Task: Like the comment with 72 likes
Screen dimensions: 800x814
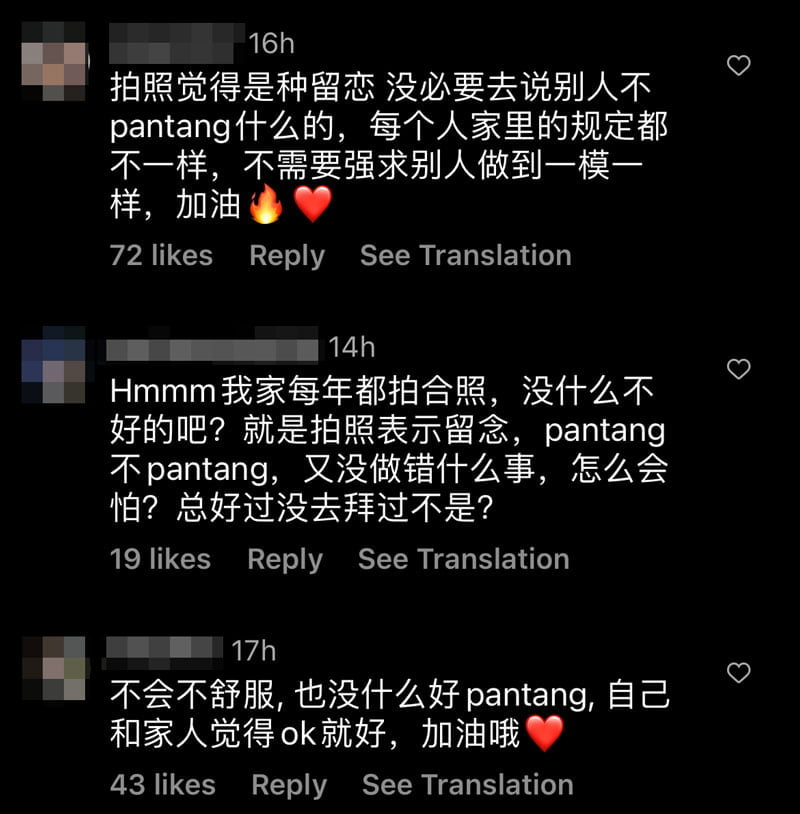Action: (x=738, y=66)
